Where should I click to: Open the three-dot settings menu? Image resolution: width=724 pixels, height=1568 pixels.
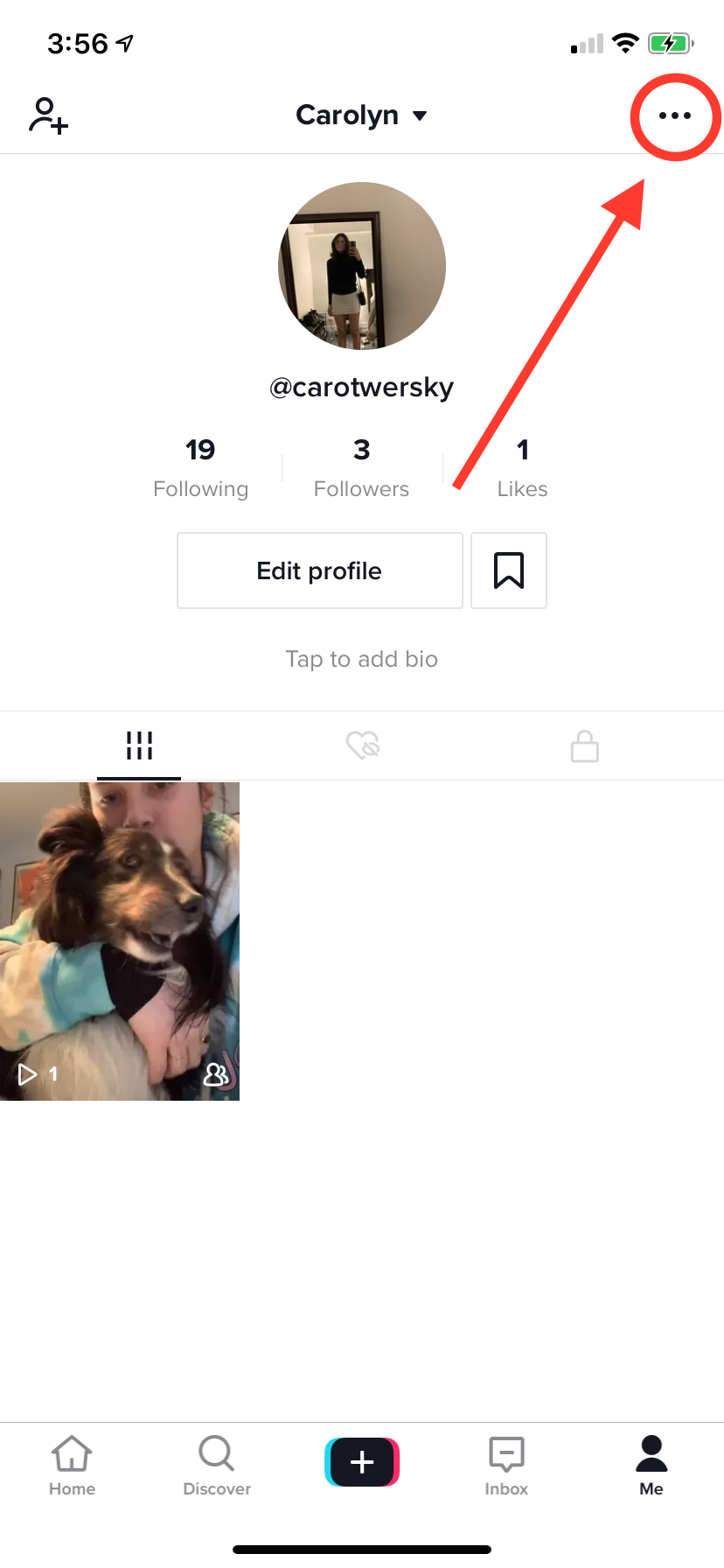click(x=674, y=115)
